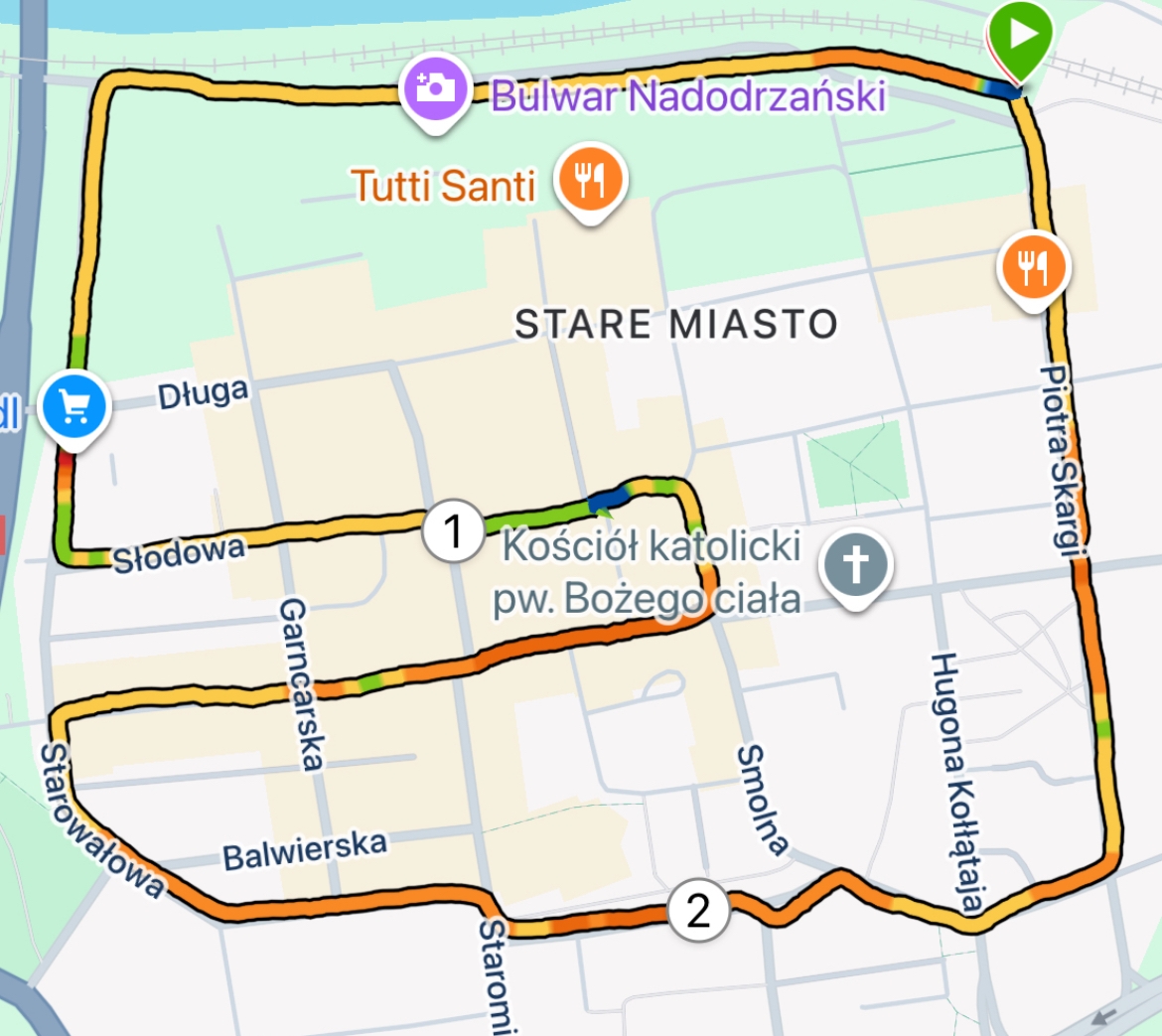
Task: Select the Tutti Santi restaurant pin
Action: (x=590, y=180)
